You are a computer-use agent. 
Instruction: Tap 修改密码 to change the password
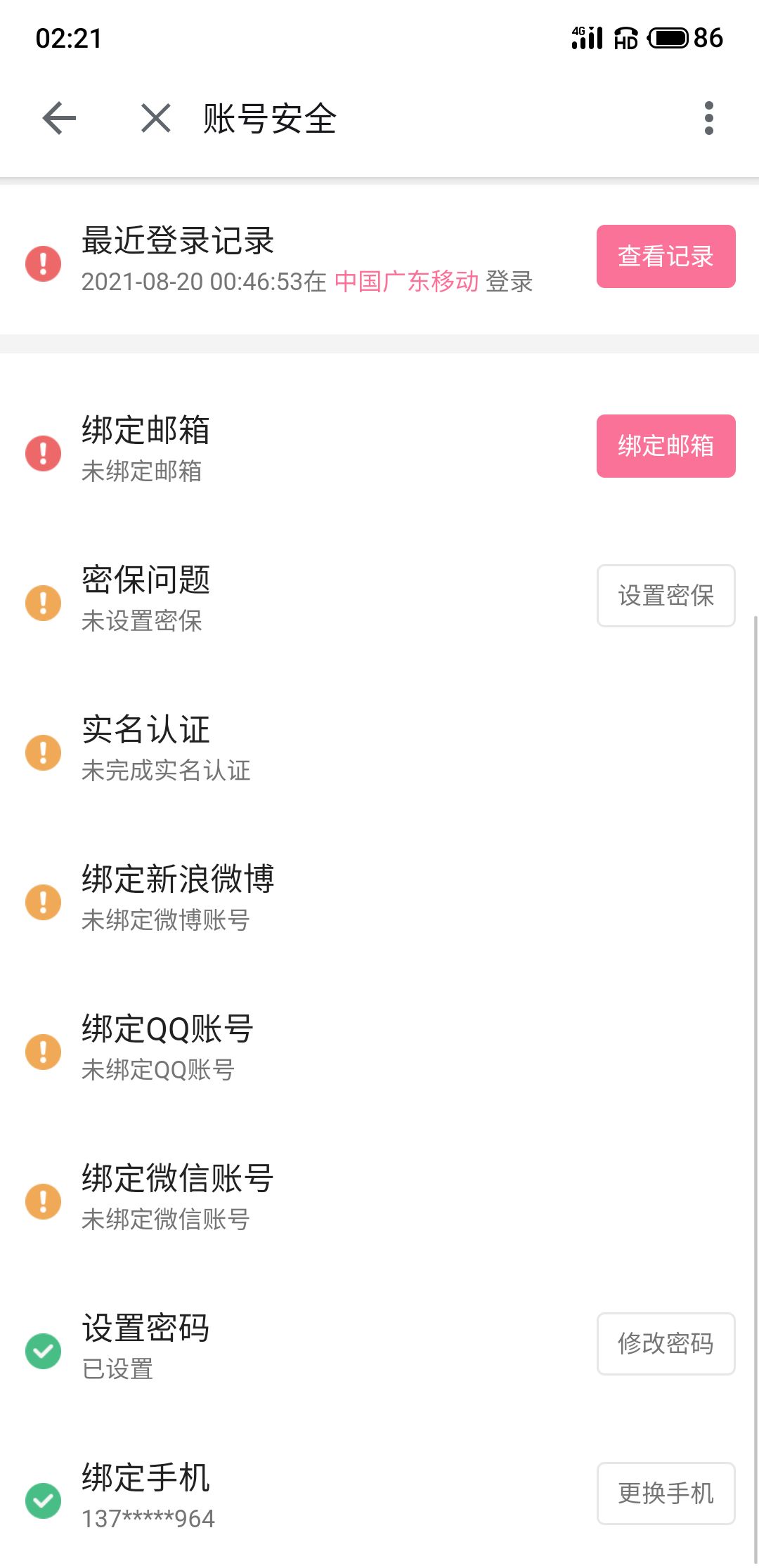(666, 1344)
